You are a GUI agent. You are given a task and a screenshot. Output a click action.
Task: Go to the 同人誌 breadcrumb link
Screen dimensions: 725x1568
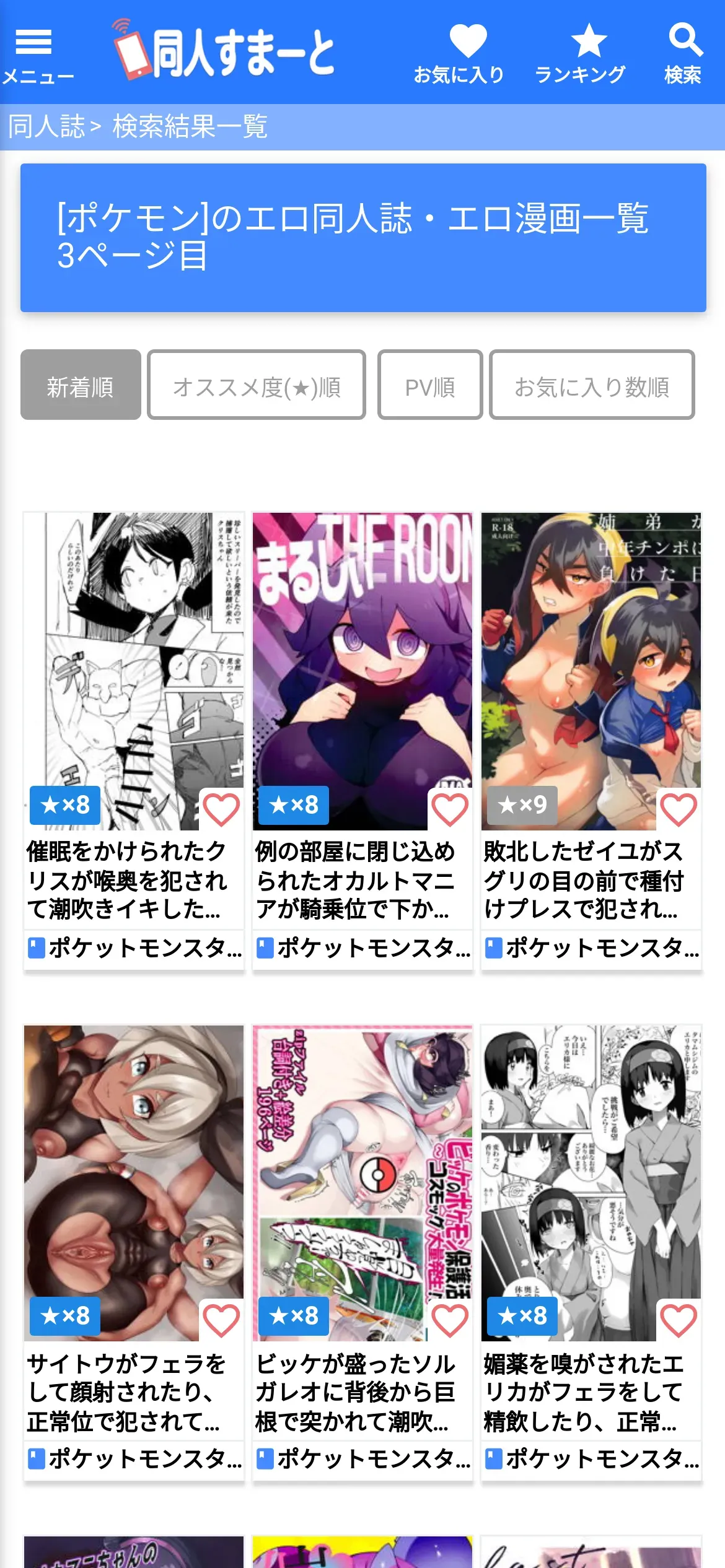[46, 127]
